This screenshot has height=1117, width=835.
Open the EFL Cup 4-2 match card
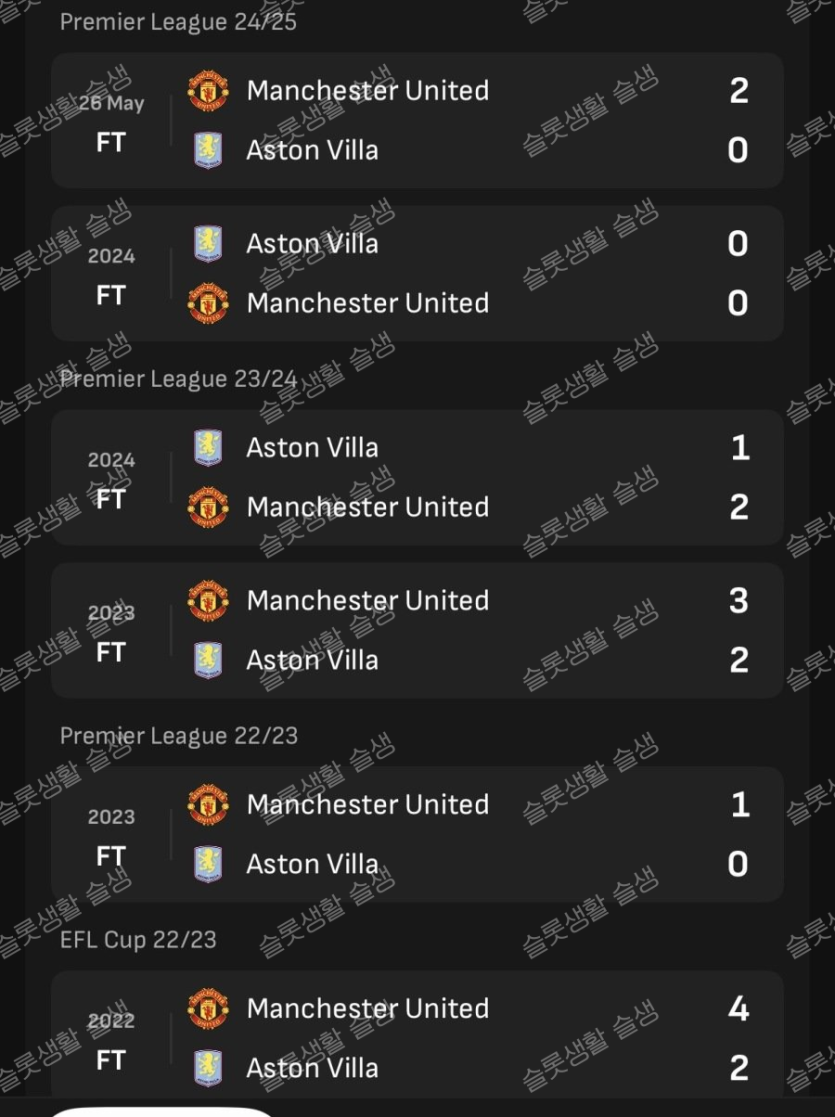click(417, 1038)
